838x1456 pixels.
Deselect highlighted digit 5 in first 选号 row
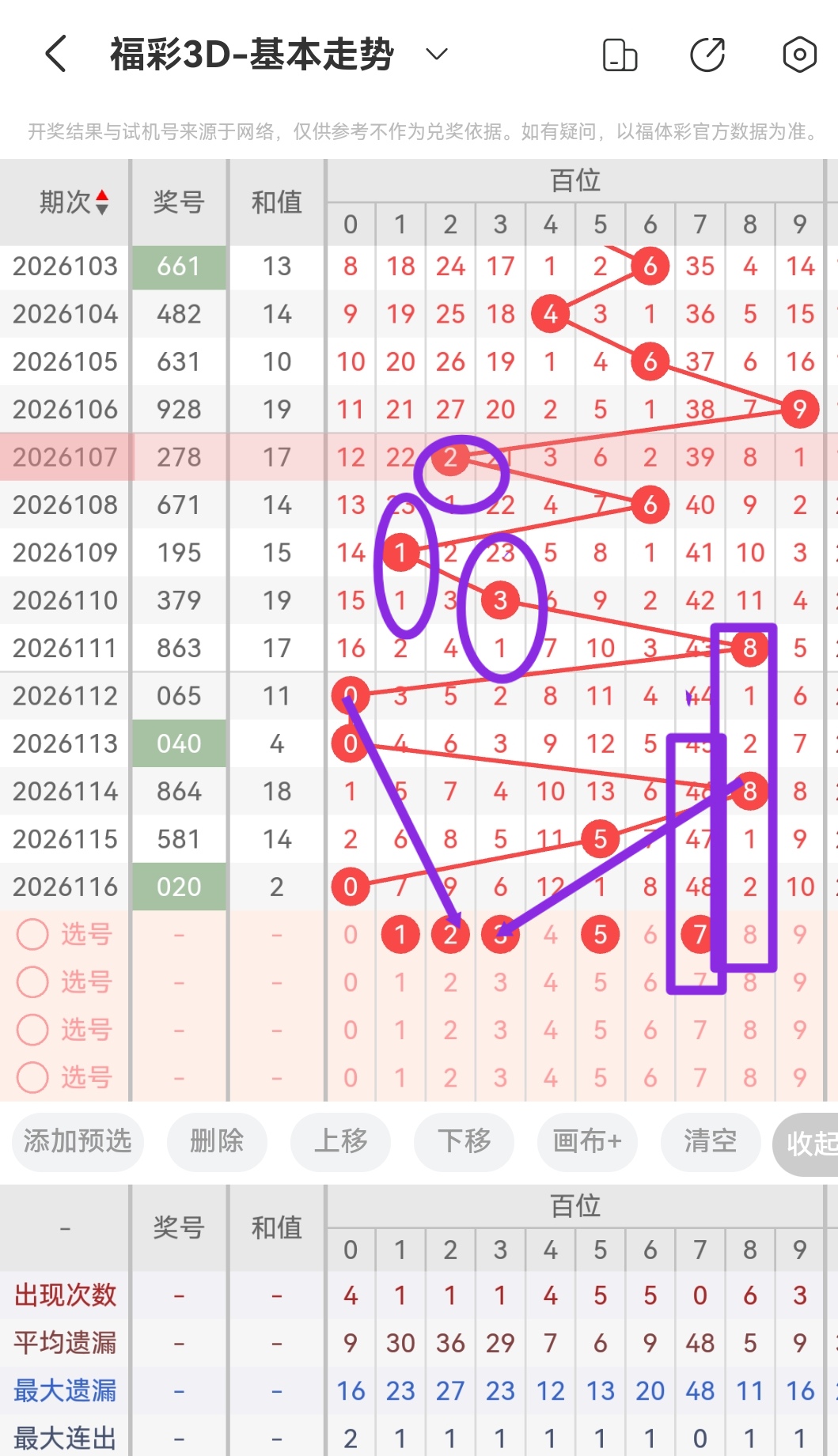click(600, 935)
